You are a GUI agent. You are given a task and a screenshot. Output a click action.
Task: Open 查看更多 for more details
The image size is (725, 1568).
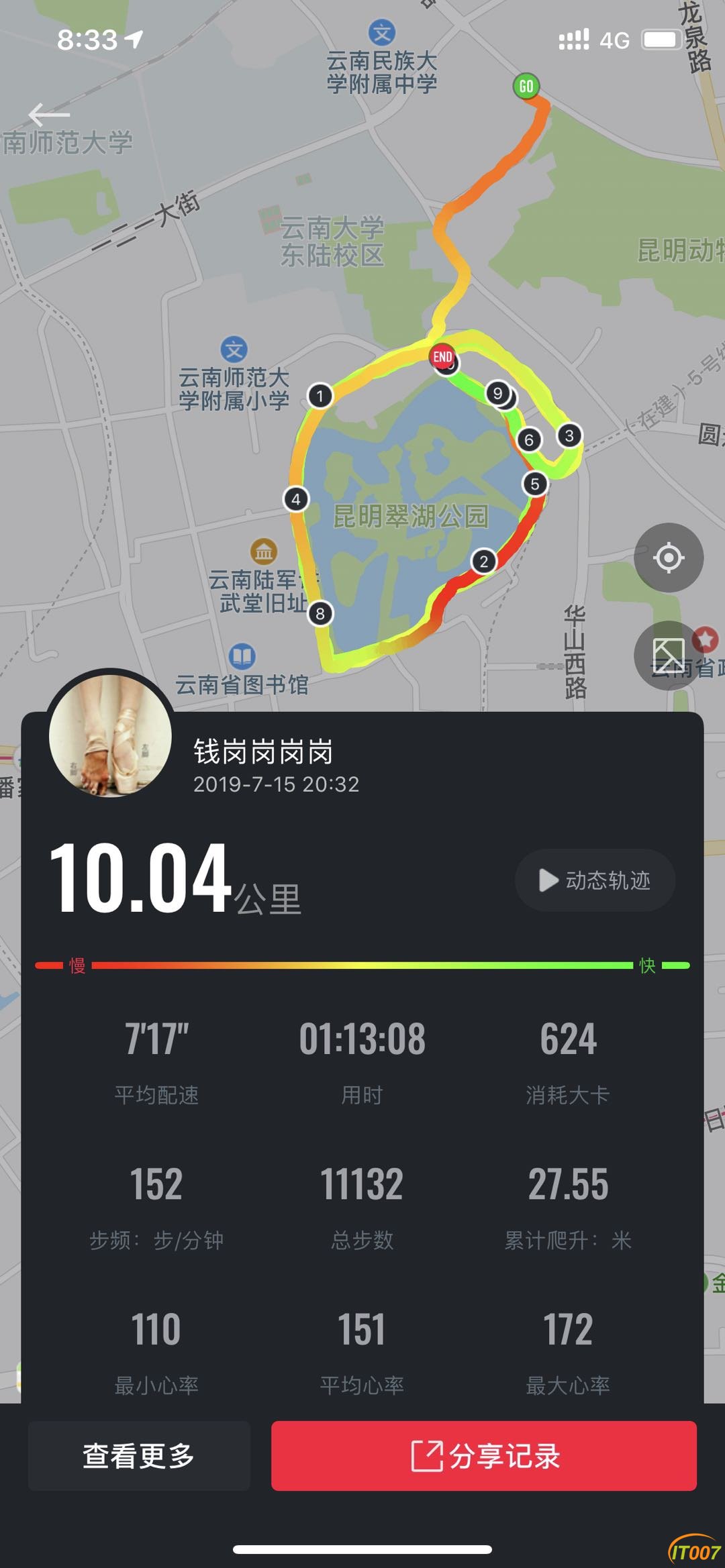click(139, 1455)
